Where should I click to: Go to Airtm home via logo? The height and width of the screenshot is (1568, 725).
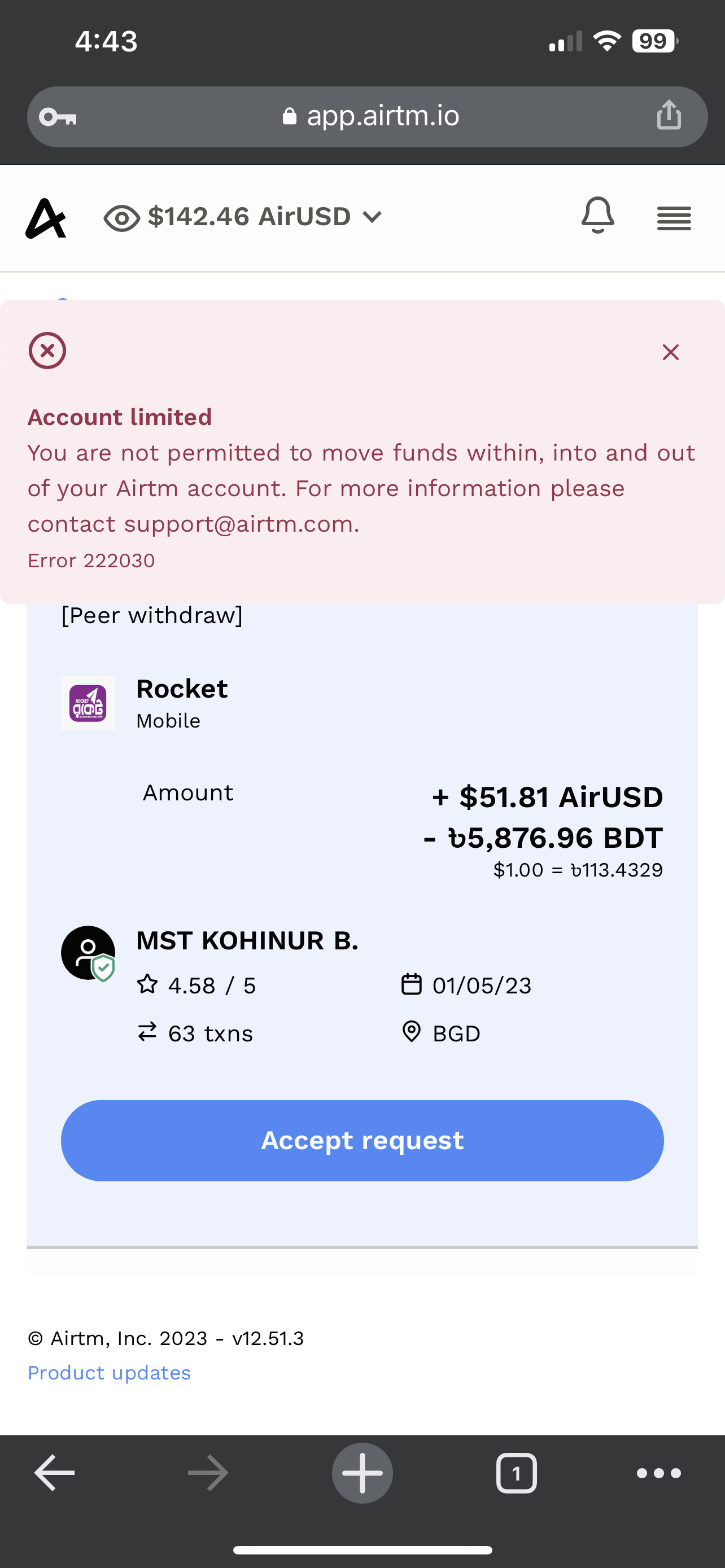coord(46,218)
